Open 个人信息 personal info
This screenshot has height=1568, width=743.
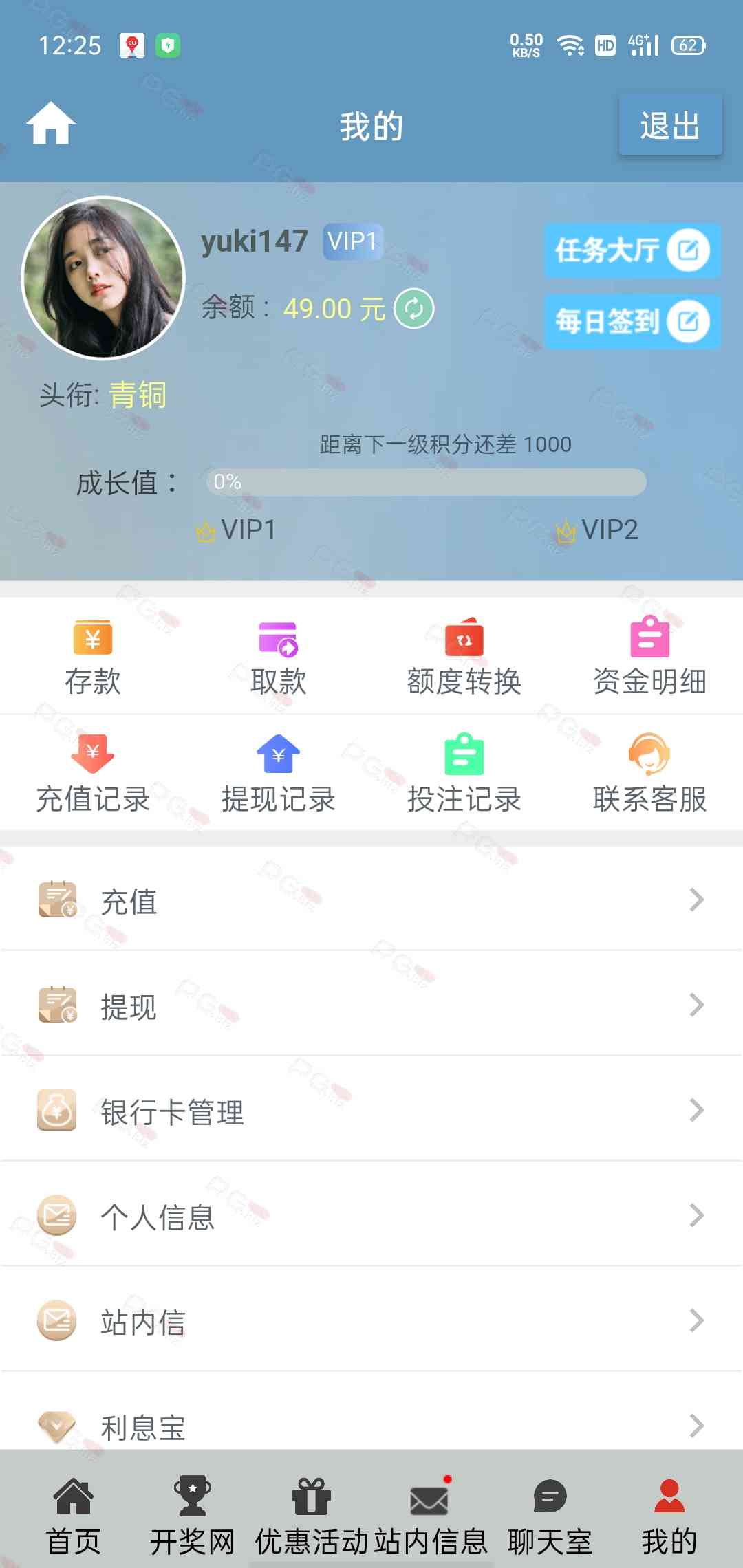tap(371, 1216)
